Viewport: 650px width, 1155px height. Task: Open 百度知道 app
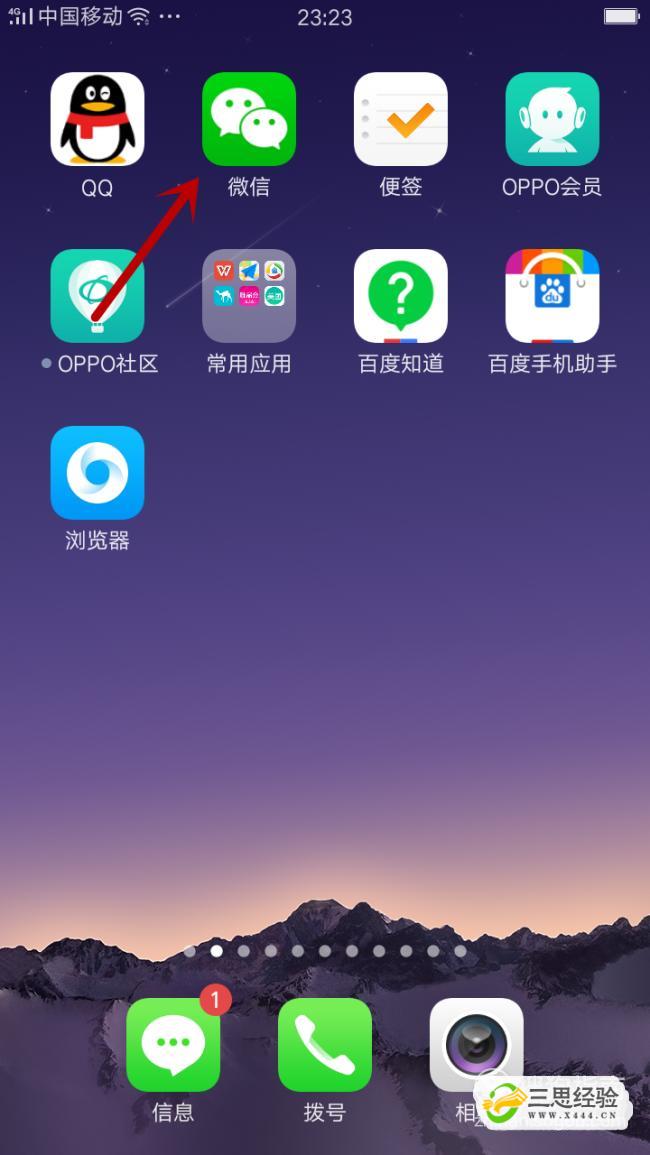(x=401, y=296)
